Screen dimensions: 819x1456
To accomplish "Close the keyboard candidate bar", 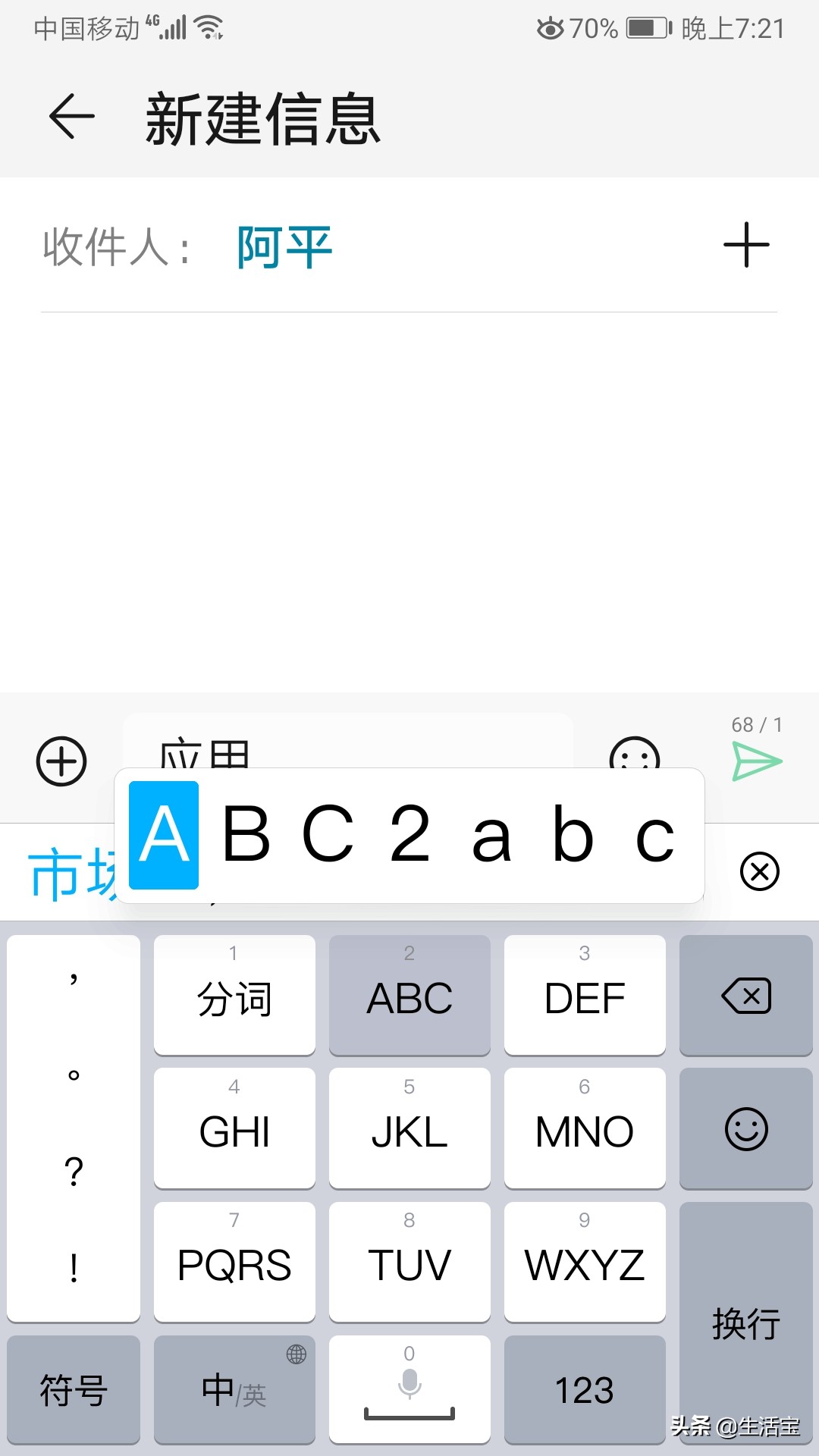I will click(759, 871).
